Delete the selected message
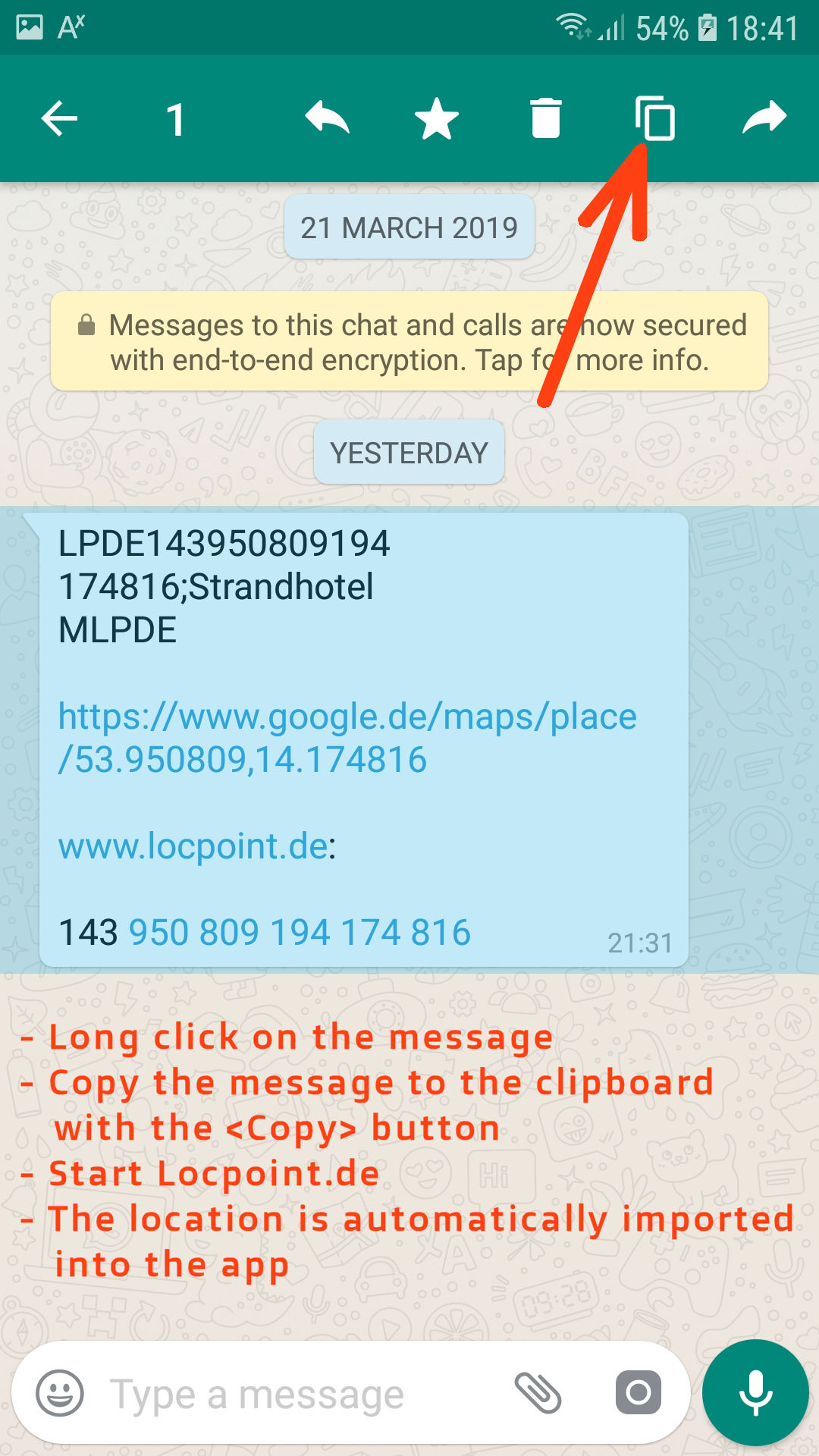The width and height of the screenshot is (819, 1456). (546, 118)
